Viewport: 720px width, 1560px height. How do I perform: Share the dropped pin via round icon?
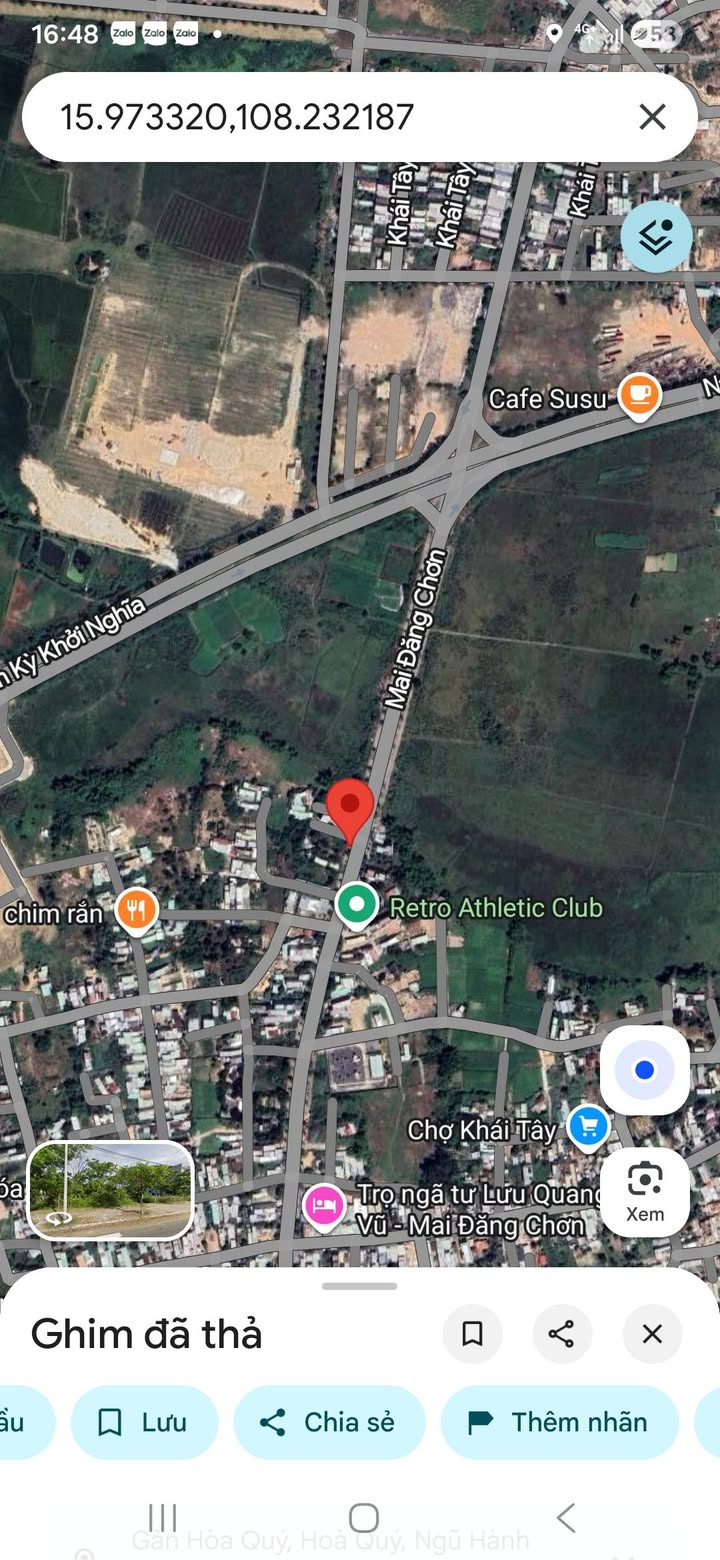tap(561, 1333)
